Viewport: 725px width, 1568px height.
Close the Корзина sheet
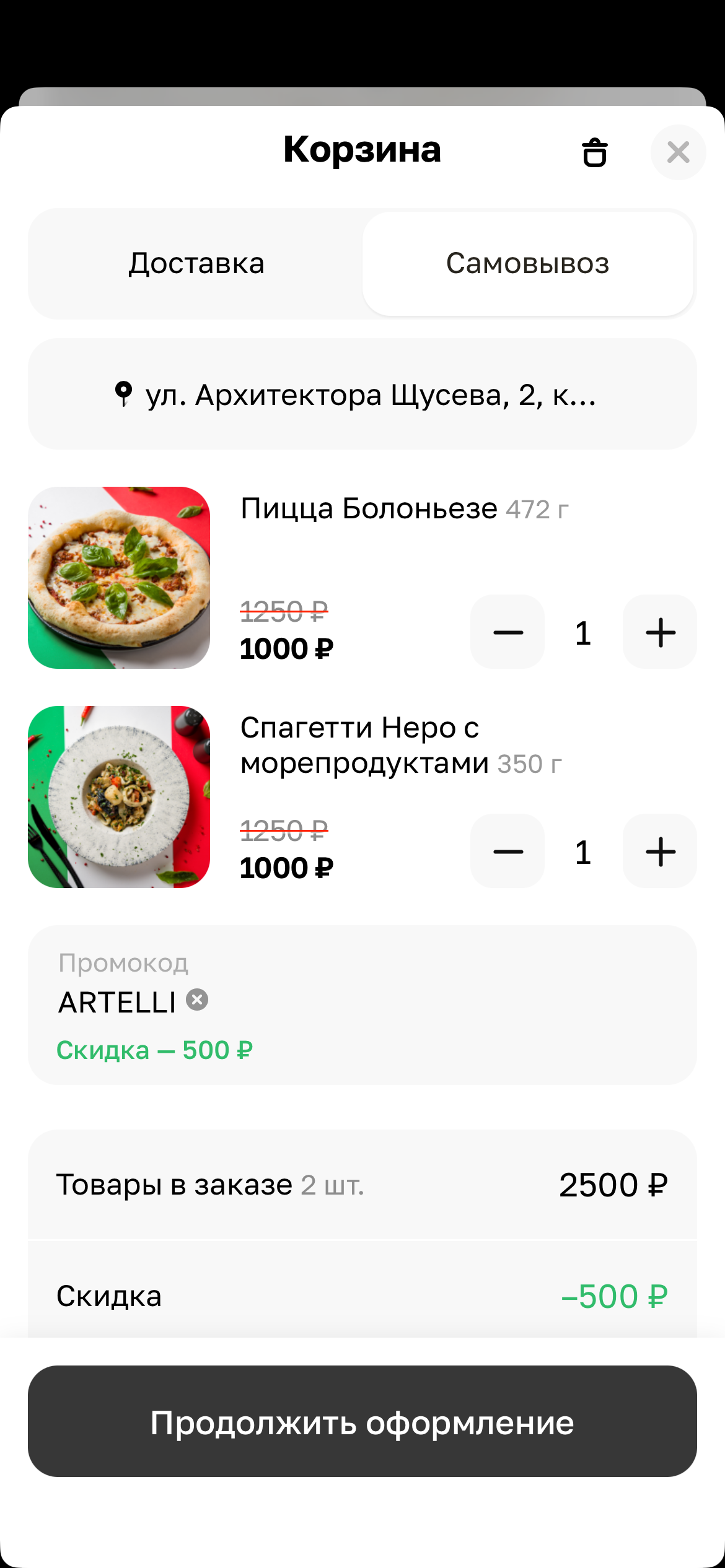[x=678, y=152]
